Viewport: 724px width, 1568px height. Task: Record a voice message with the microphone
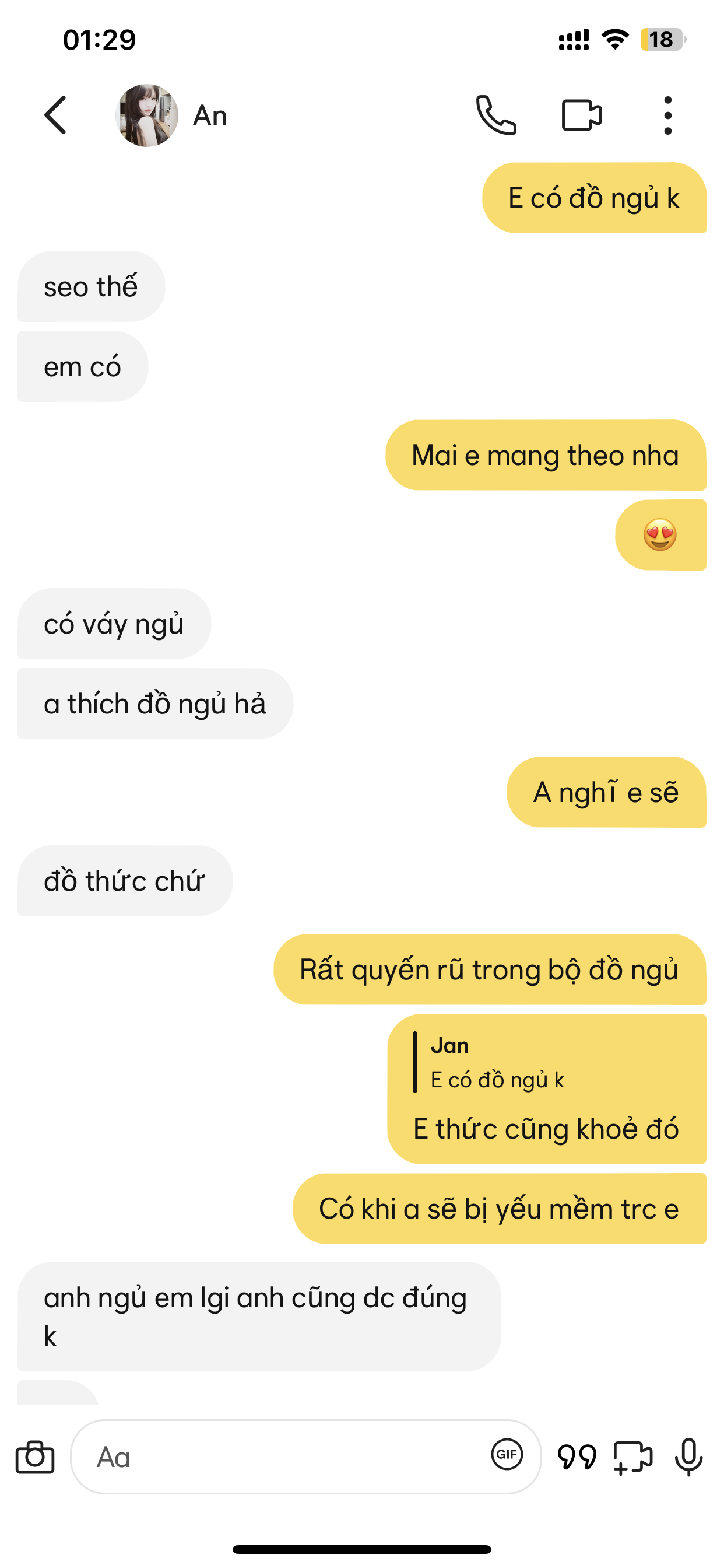[x=688, y=1457]
